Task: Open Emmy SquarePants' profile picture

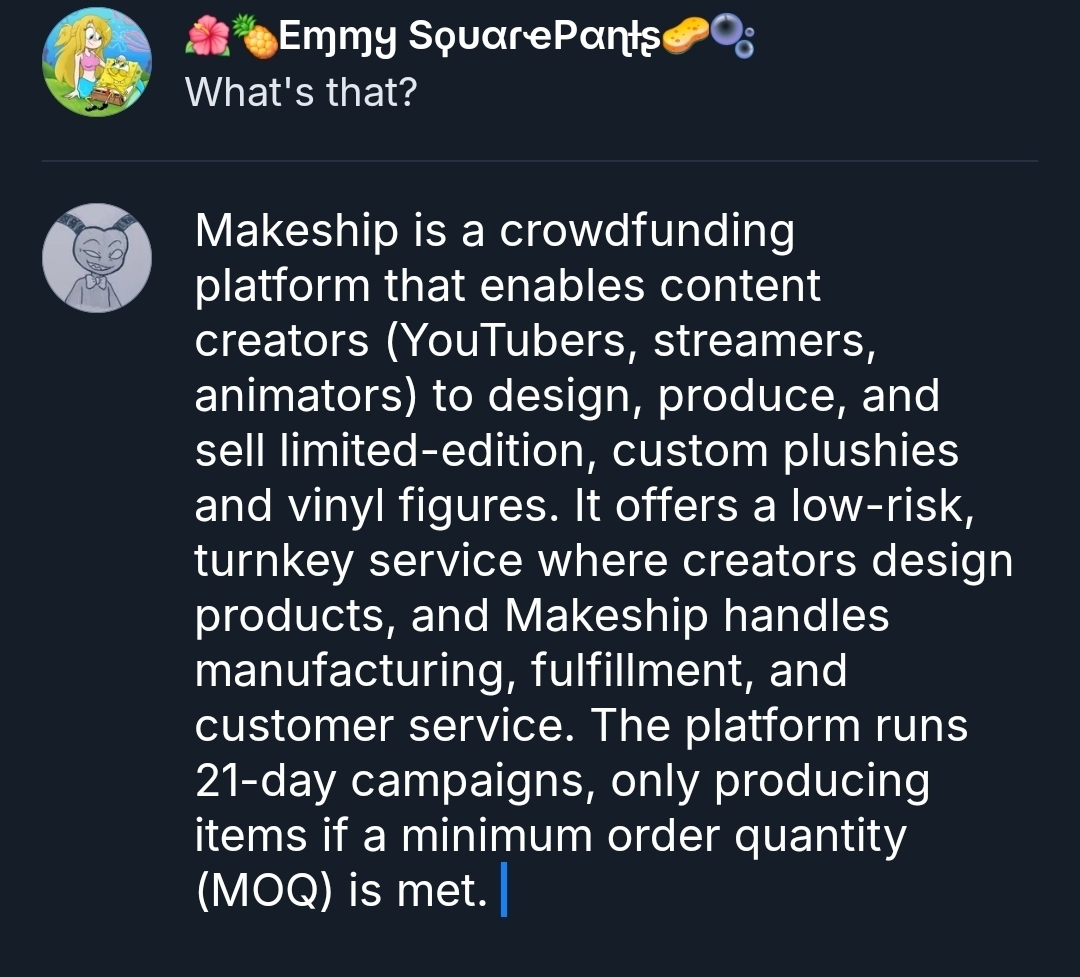Action: coord(97,64)
